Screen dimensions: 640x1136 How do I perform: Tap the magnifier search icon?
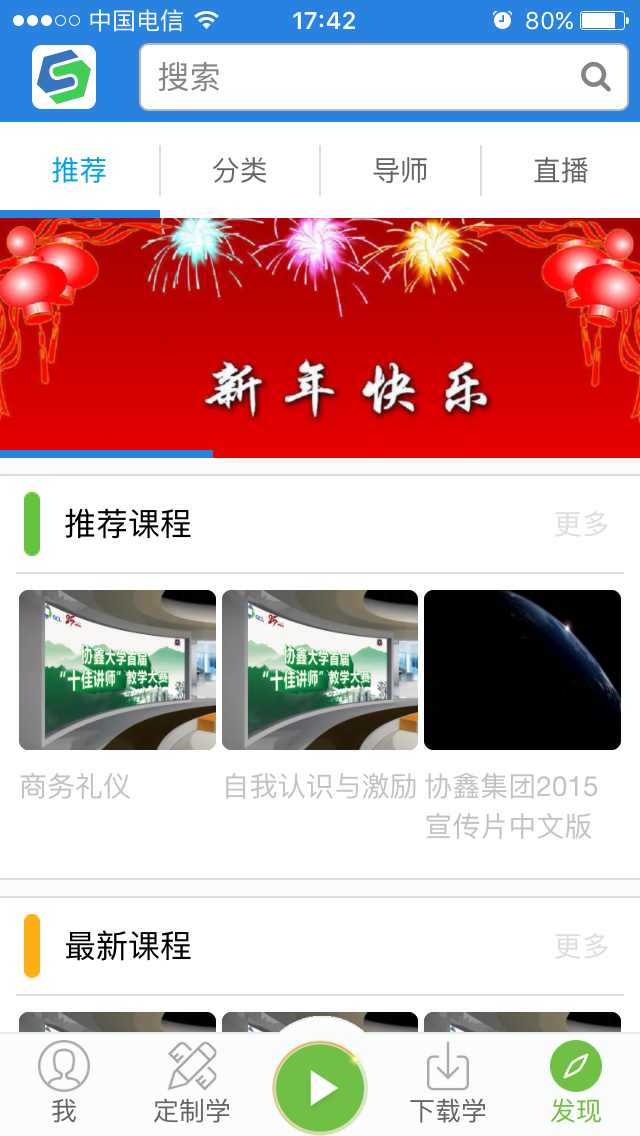(596, 77)
